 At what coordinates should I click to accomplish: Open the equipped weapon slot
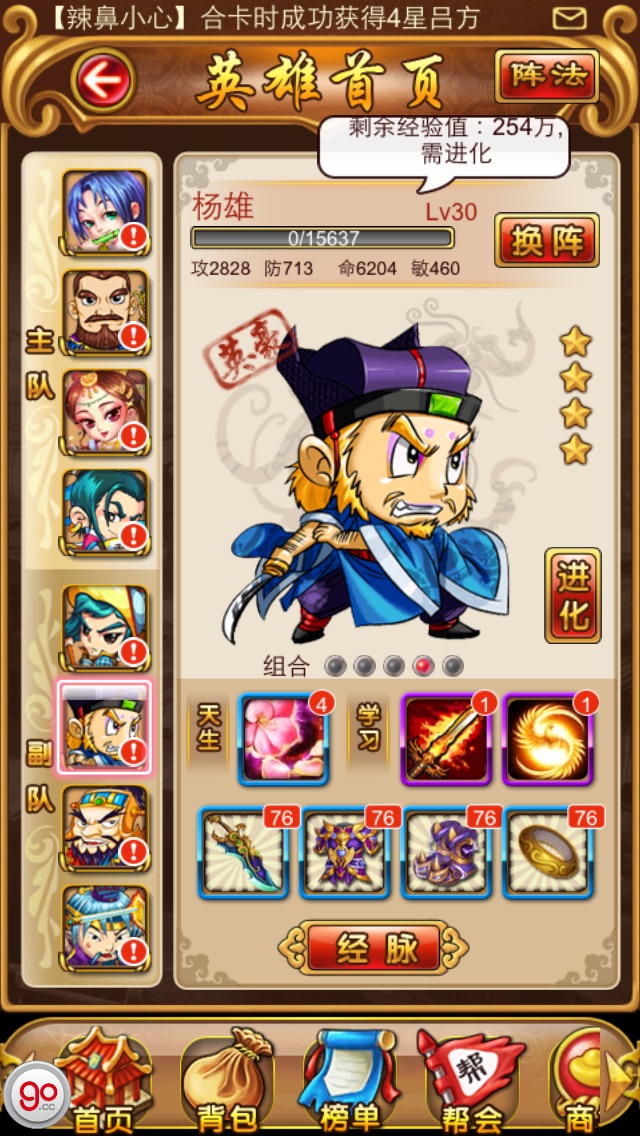pos(243,852)
